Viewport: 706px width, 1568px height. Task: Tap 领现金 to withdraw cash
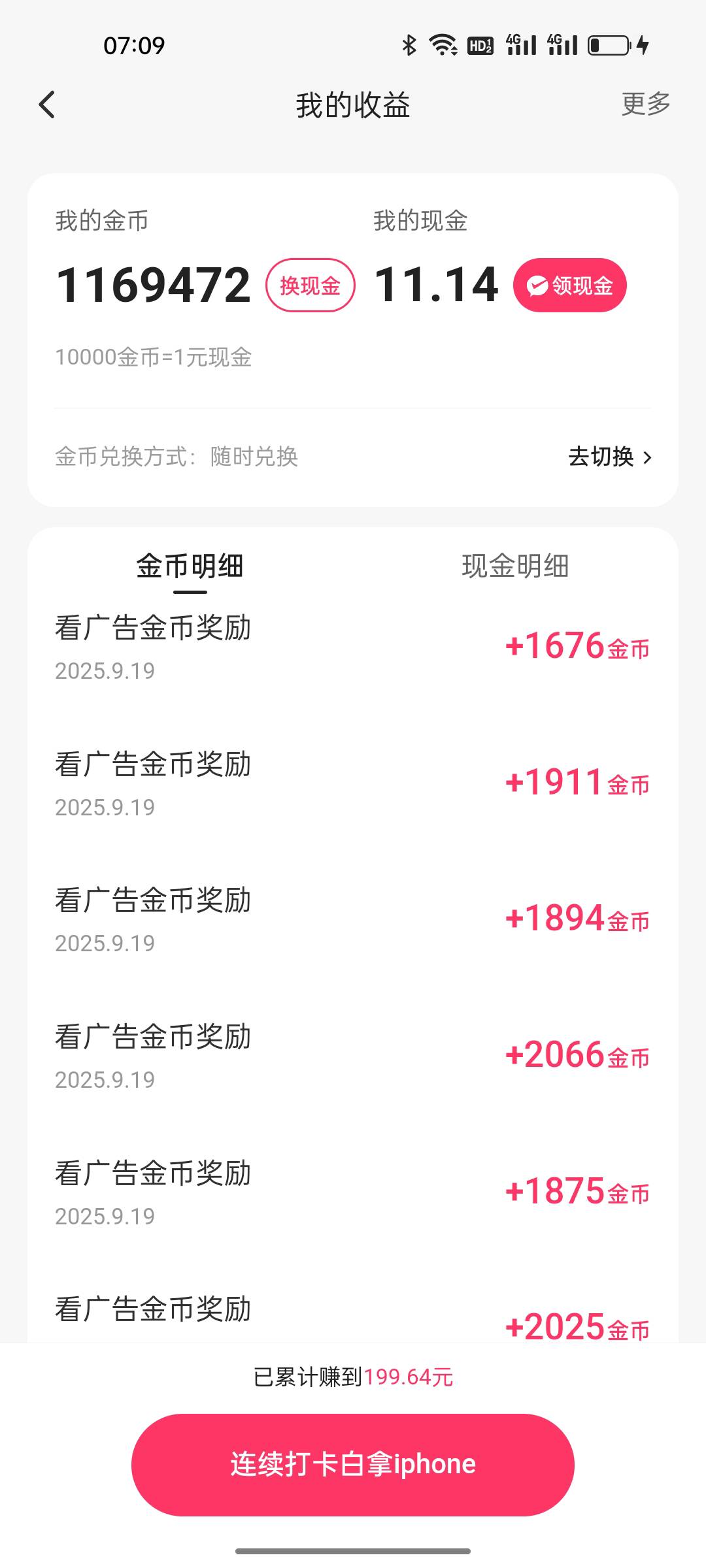click(569, 286)
